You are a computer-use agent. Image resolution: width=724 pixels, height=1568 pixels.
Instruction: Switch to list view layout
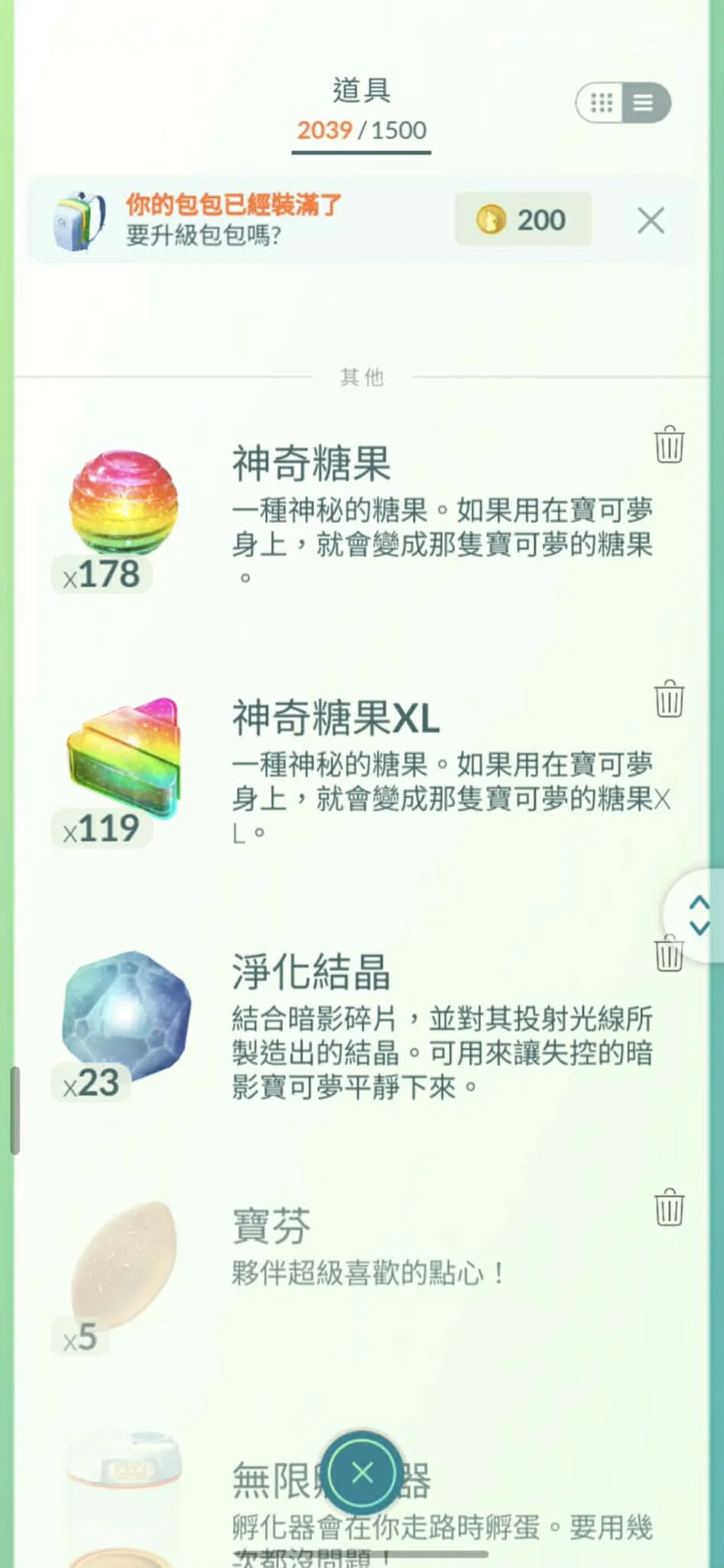644,103
